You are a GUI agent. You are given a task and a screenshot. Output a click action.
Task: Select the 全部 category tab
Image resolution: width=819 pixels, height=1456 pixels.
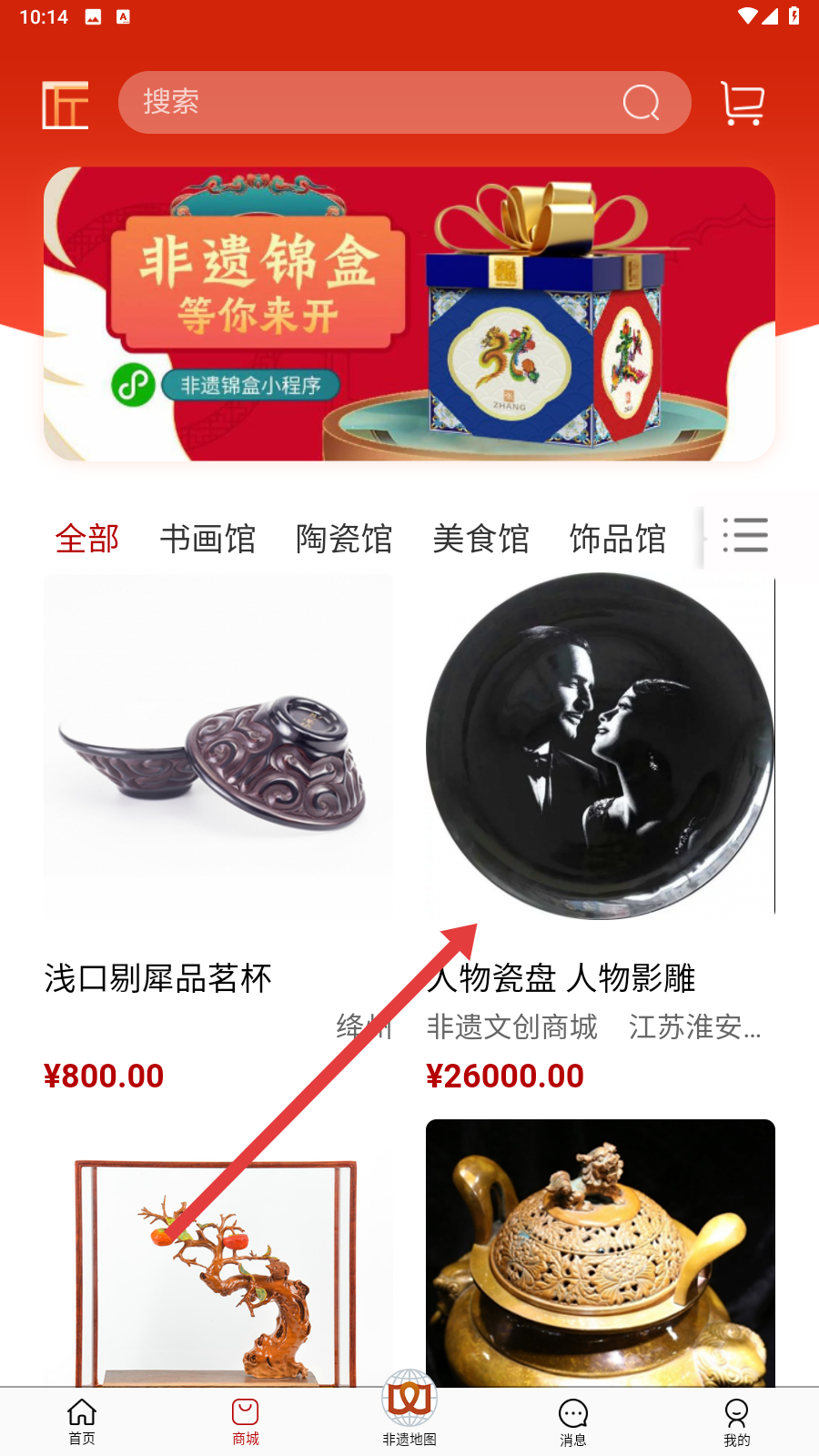click(x=87, y=539)
